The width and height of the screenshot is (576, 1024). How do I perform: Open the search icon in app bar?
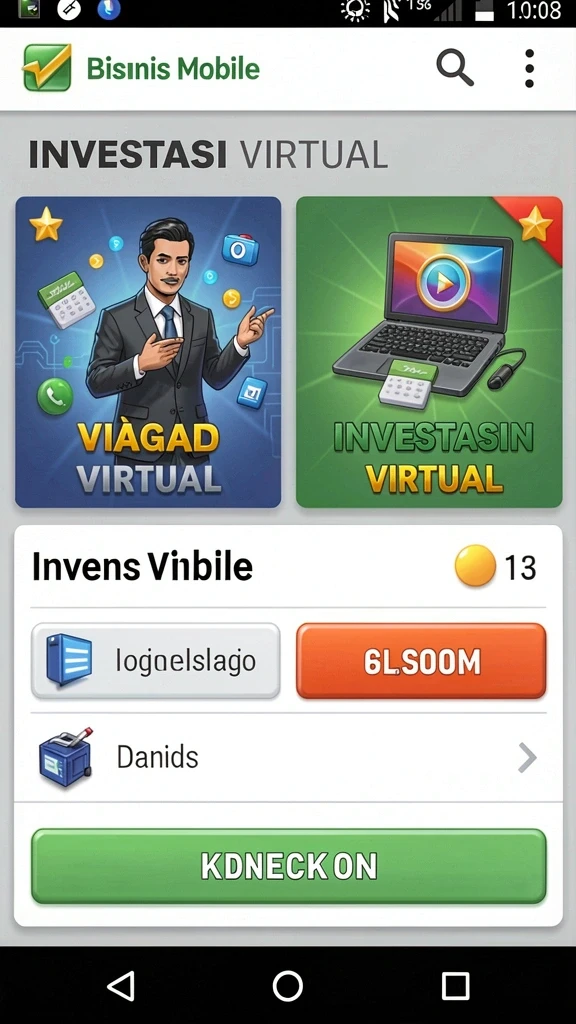click(x=455, y=67)
